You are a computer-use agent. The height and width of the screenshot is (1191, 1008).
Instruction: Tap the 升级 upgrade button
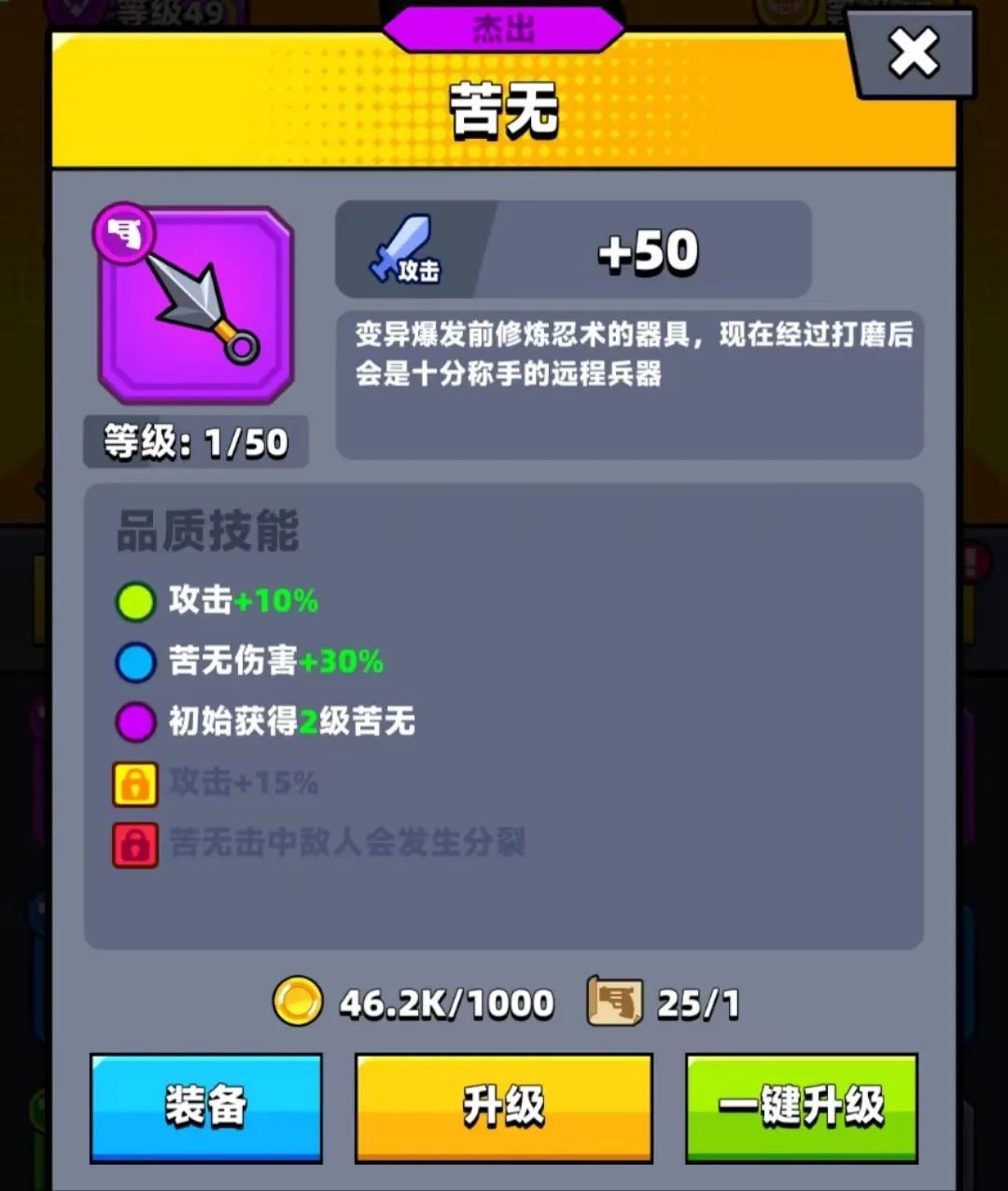503,1107
